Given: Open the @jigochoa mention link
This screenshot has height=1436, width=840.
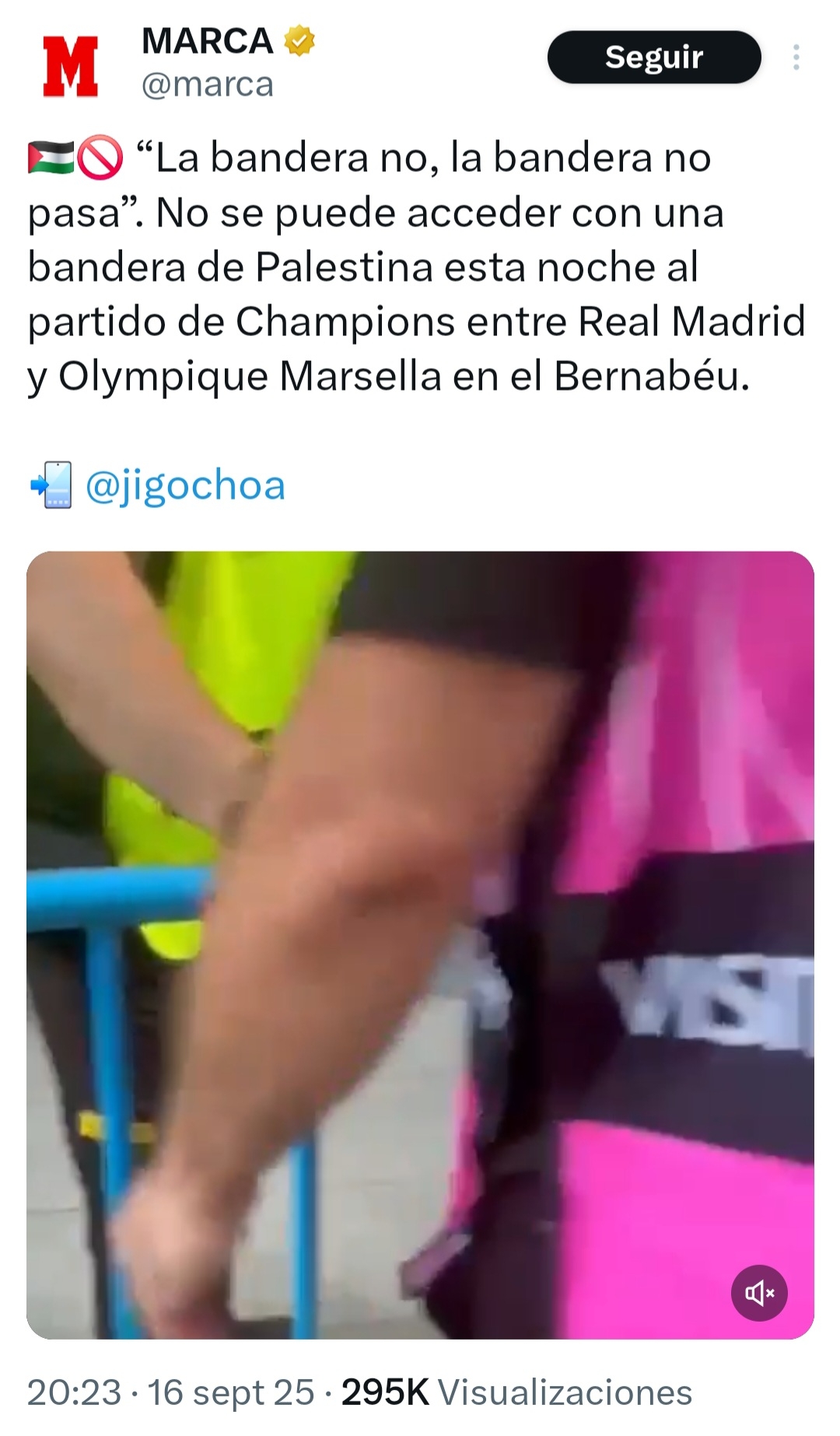Looking at the screenshot, I should [x=185, y=485].
